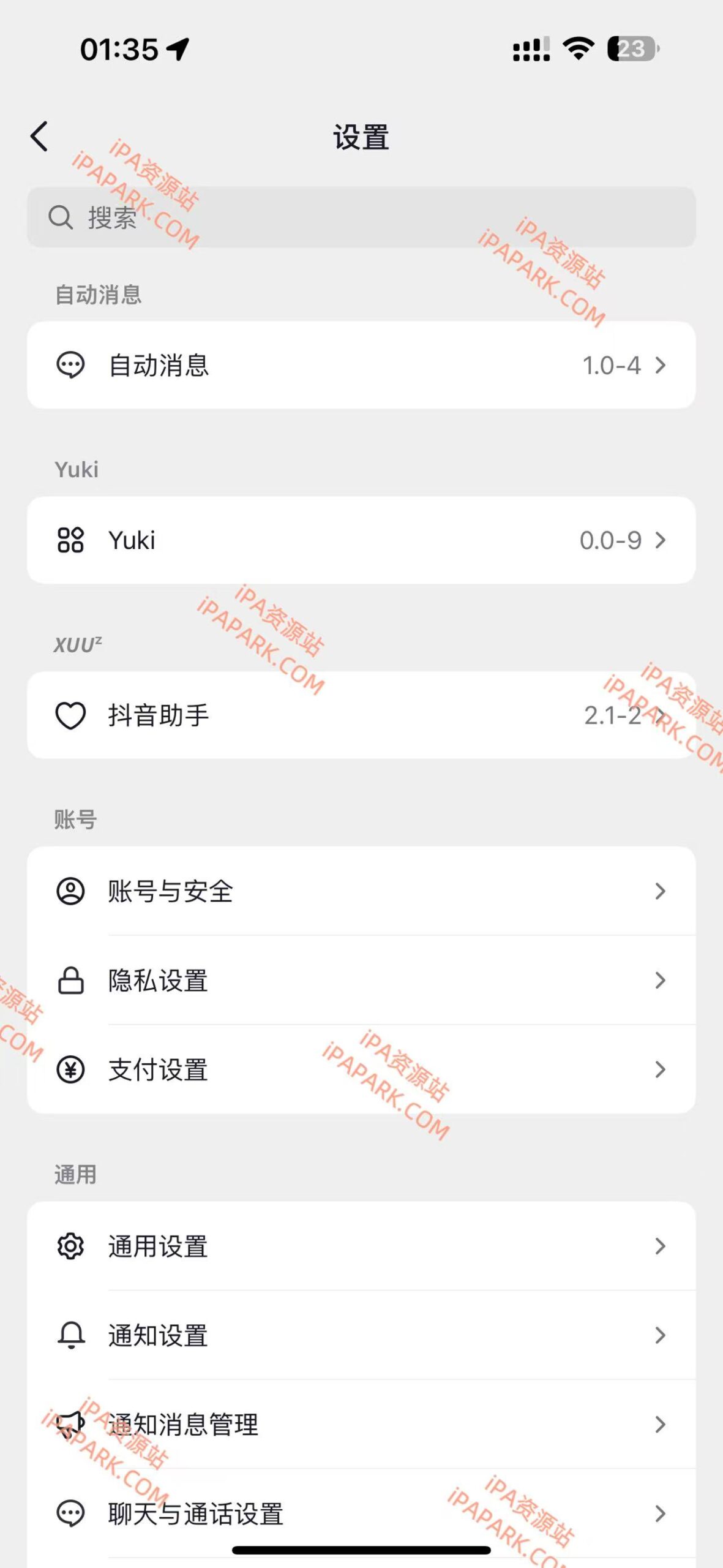Open the 自动消息 row
The image size is (723, 1568).
[x=361, y=366]
